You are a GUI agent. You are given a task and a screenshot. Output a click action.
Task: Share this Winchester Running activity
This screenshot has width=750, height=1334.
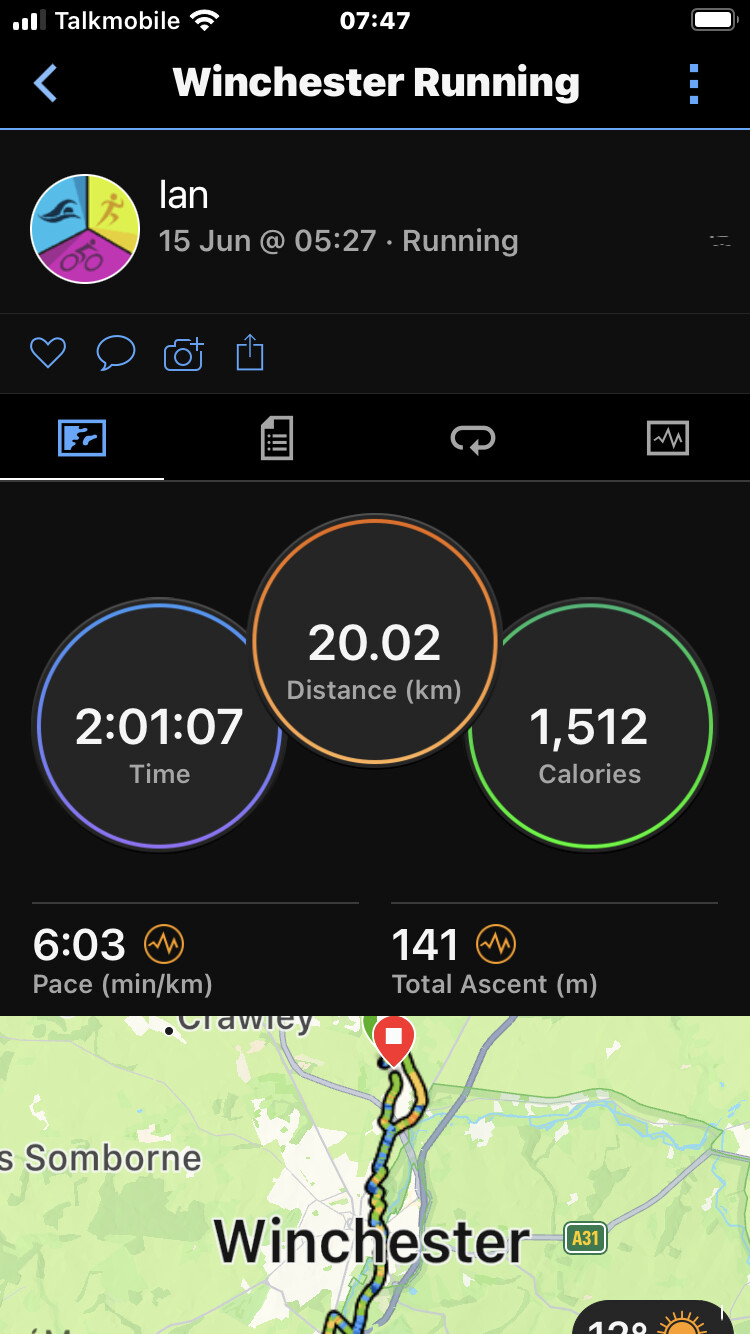coord(250,353)
